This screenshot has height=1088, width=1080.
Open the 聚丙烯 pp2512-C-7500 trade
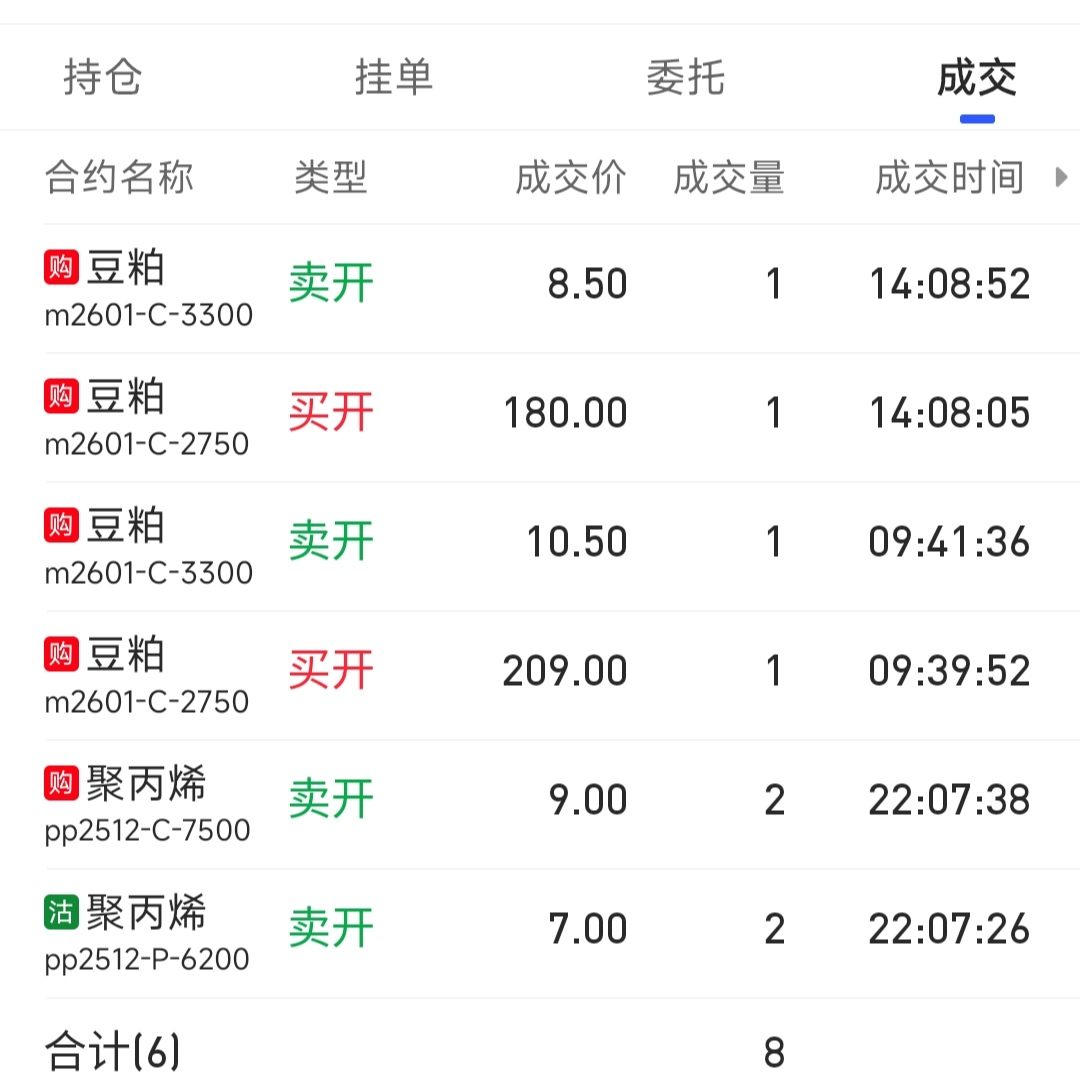coord(540,803)
